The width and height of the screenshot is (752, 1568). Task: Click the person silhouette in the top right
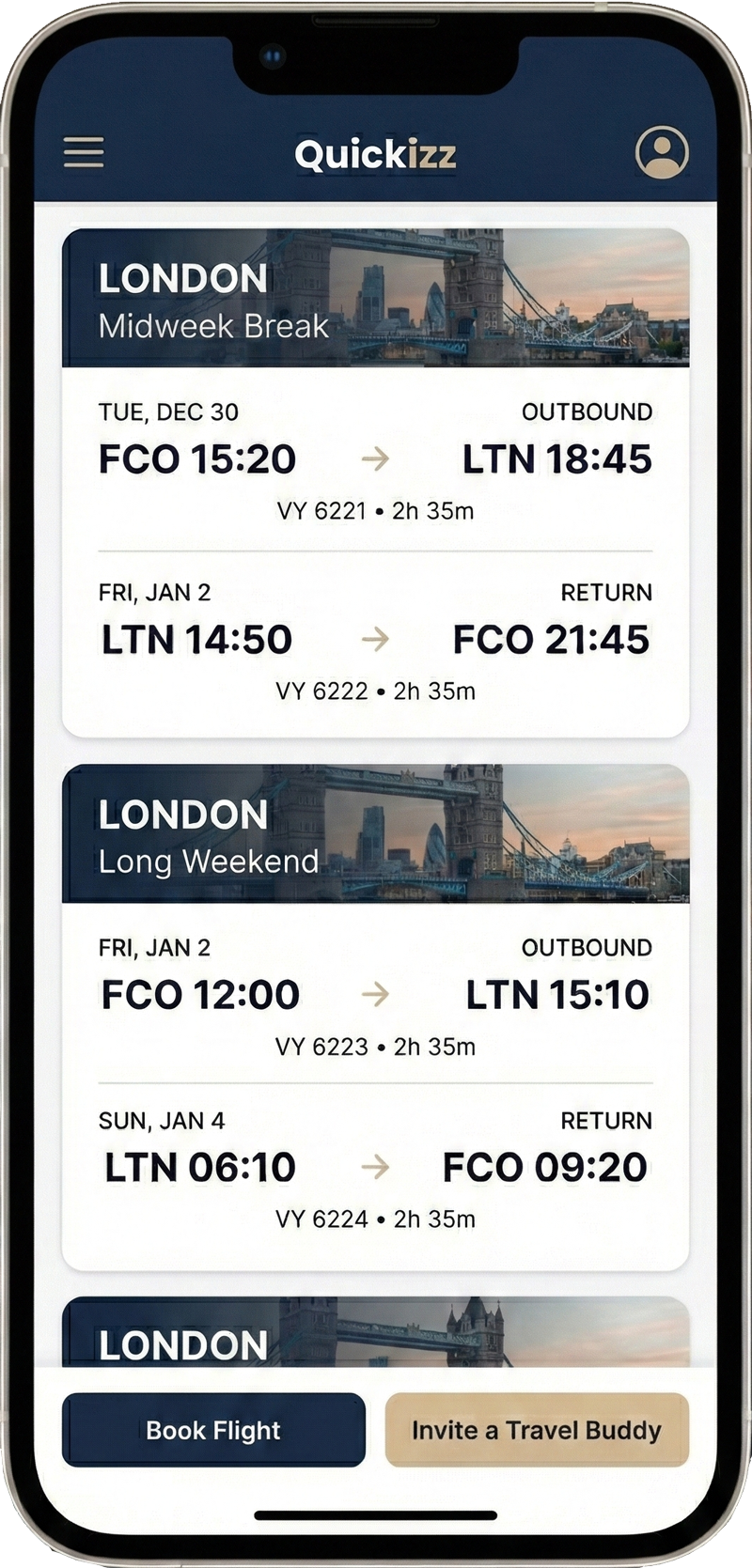pyautogui.click(x=663, y=150)
